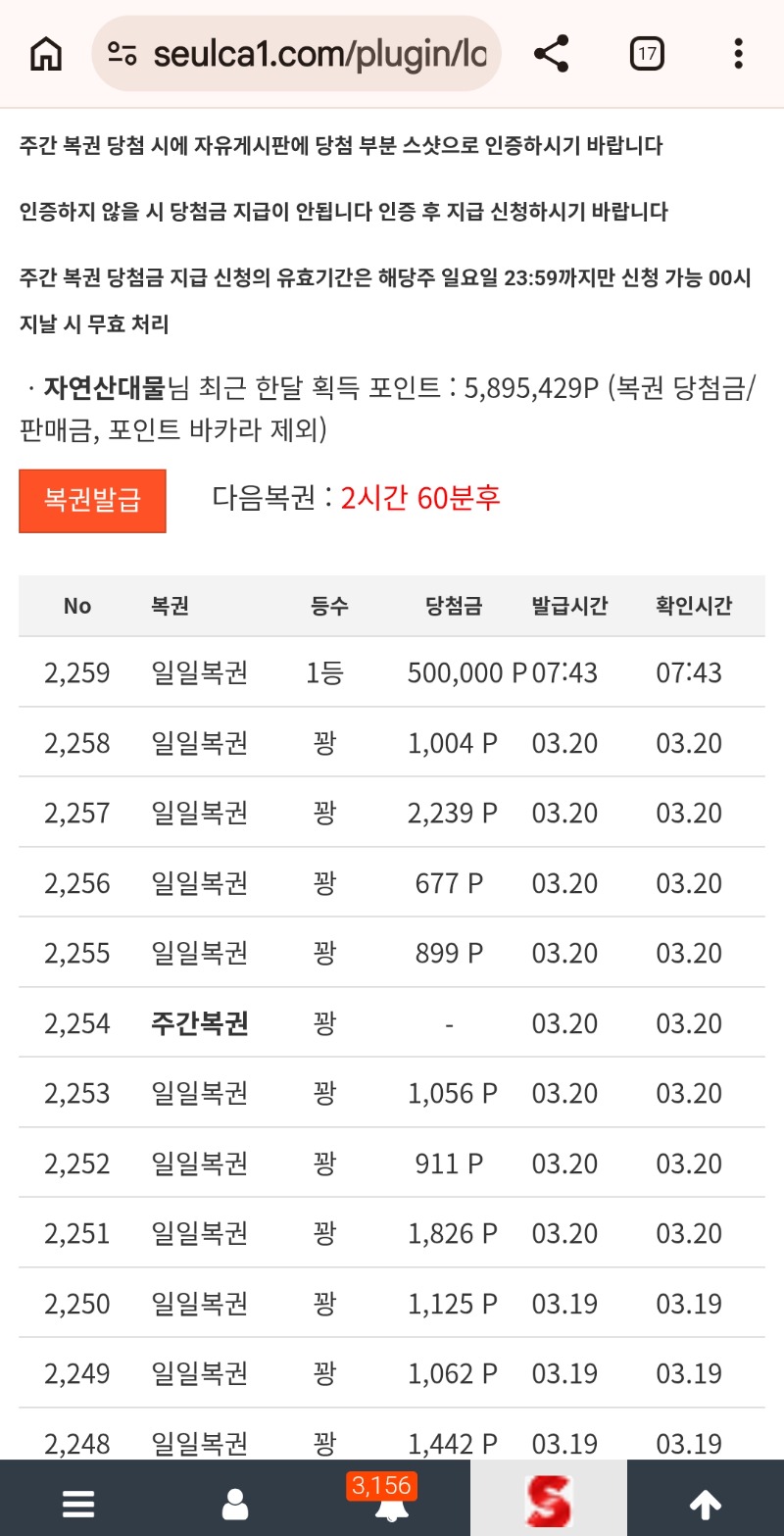Share the page via the share icon
The height and width of the screenshot is (1536, 784).
coord(551,54)
